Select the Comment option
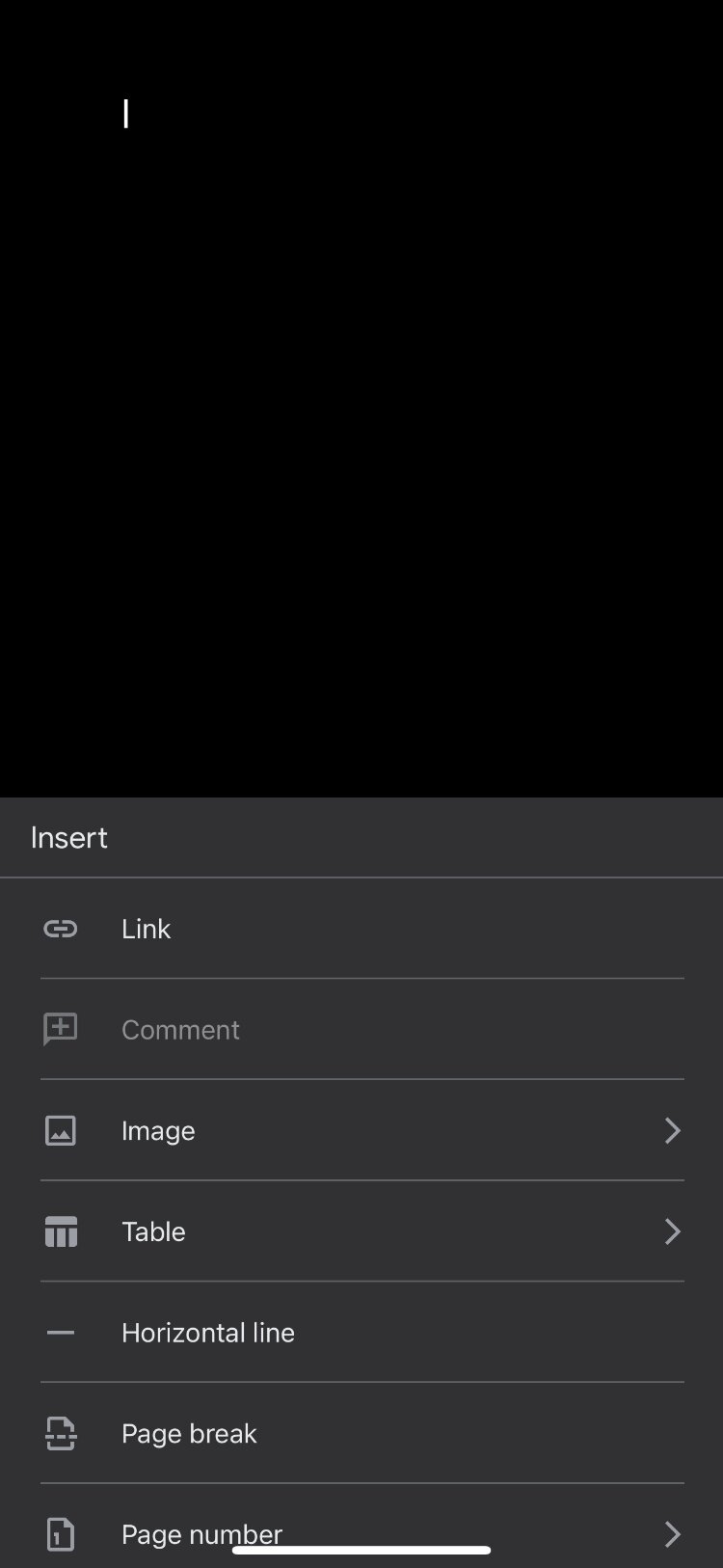Screen dimensions: 723x1568 click(x=180, y=1030)
